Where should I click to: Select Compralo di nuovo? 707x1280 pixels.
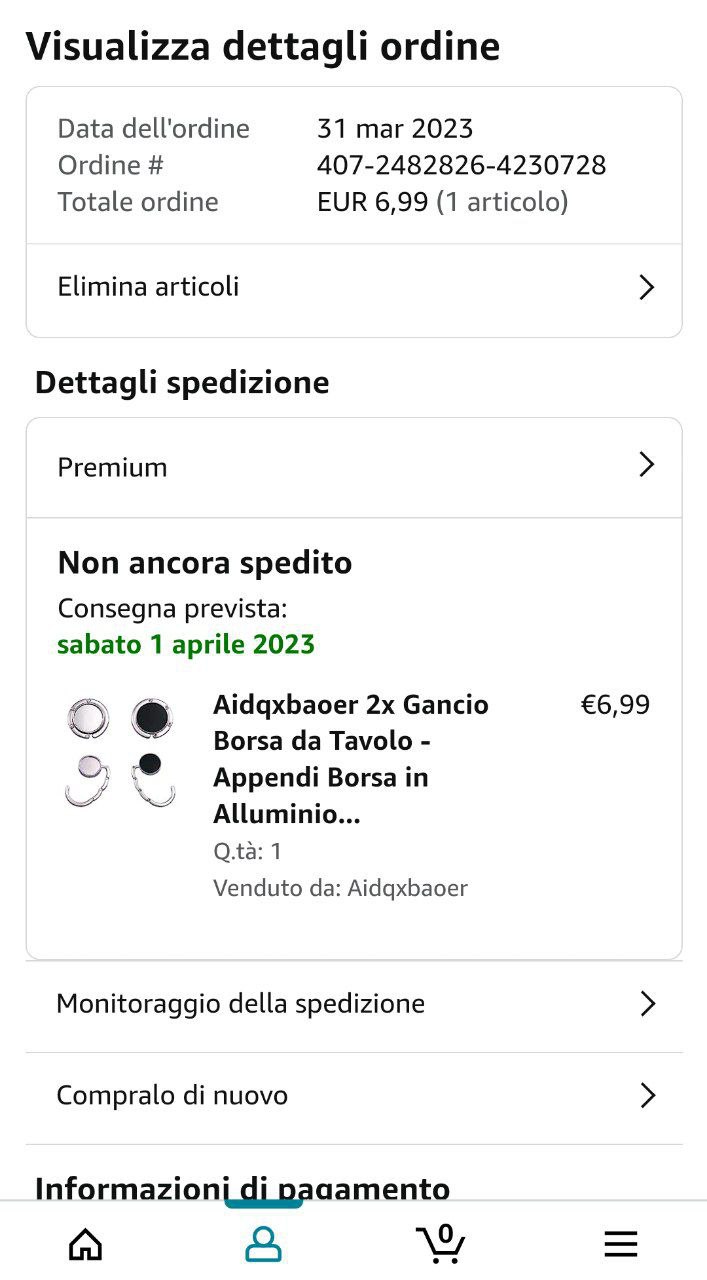click(353, 1096)
